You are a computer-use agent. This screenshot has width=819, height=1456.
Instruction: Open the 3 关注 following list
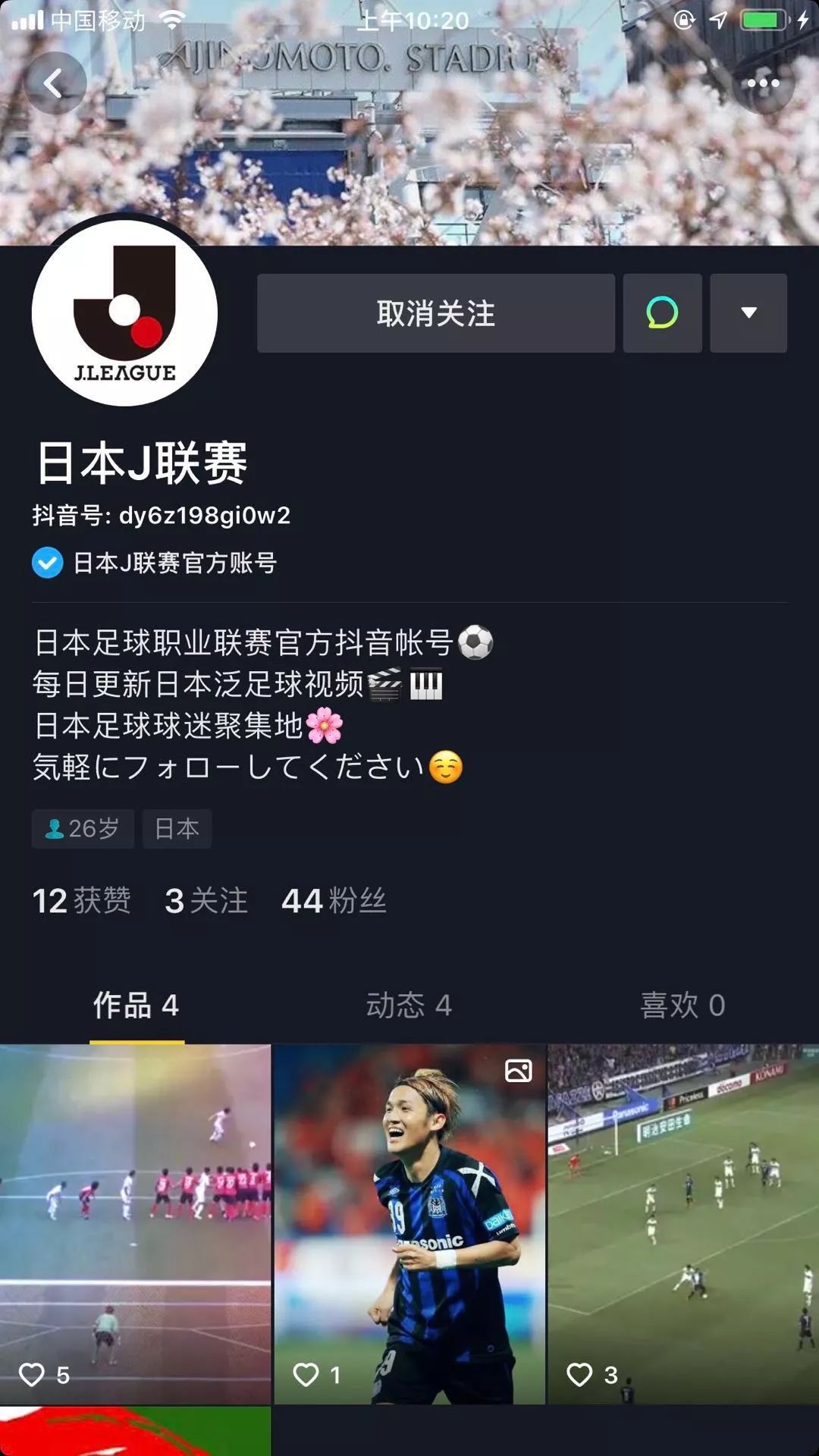click(206, 901)
